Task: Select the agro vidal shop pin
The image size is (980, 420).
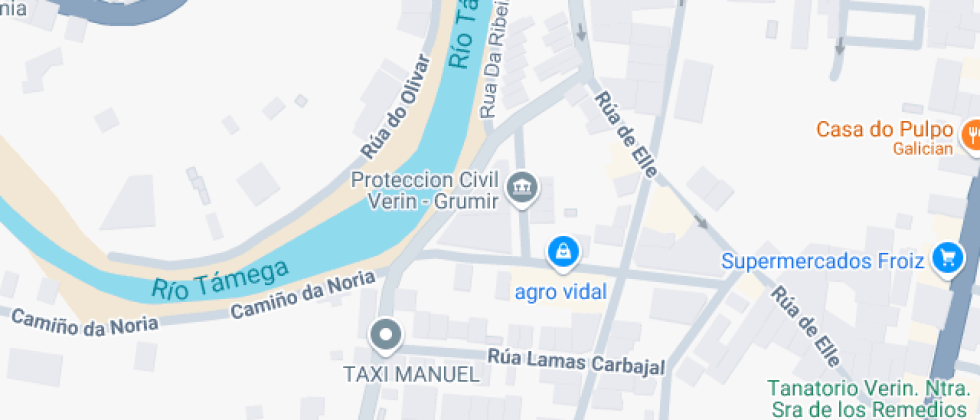Action: tap(563, 252)
